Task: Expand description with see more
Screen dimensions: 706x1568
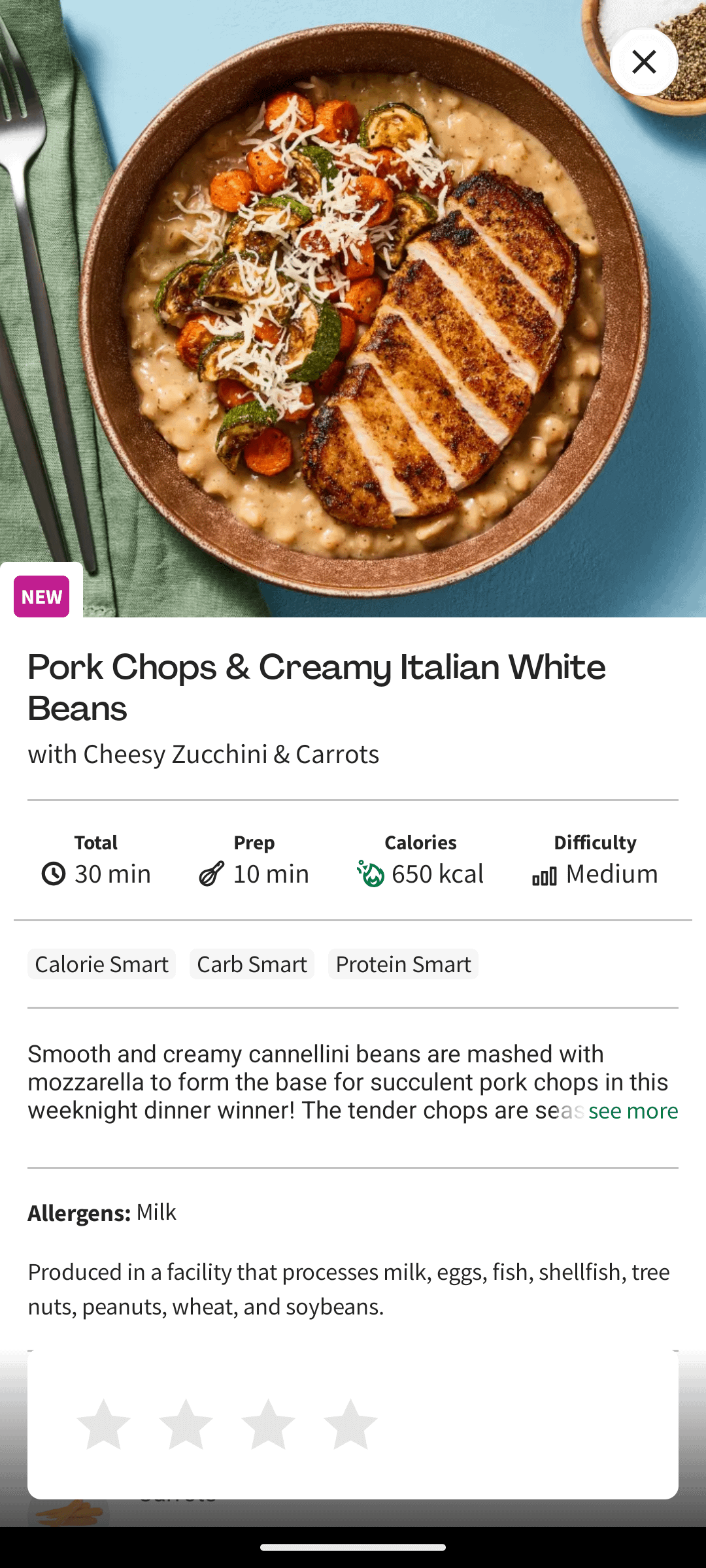Action: click(x=632, y=1111)
